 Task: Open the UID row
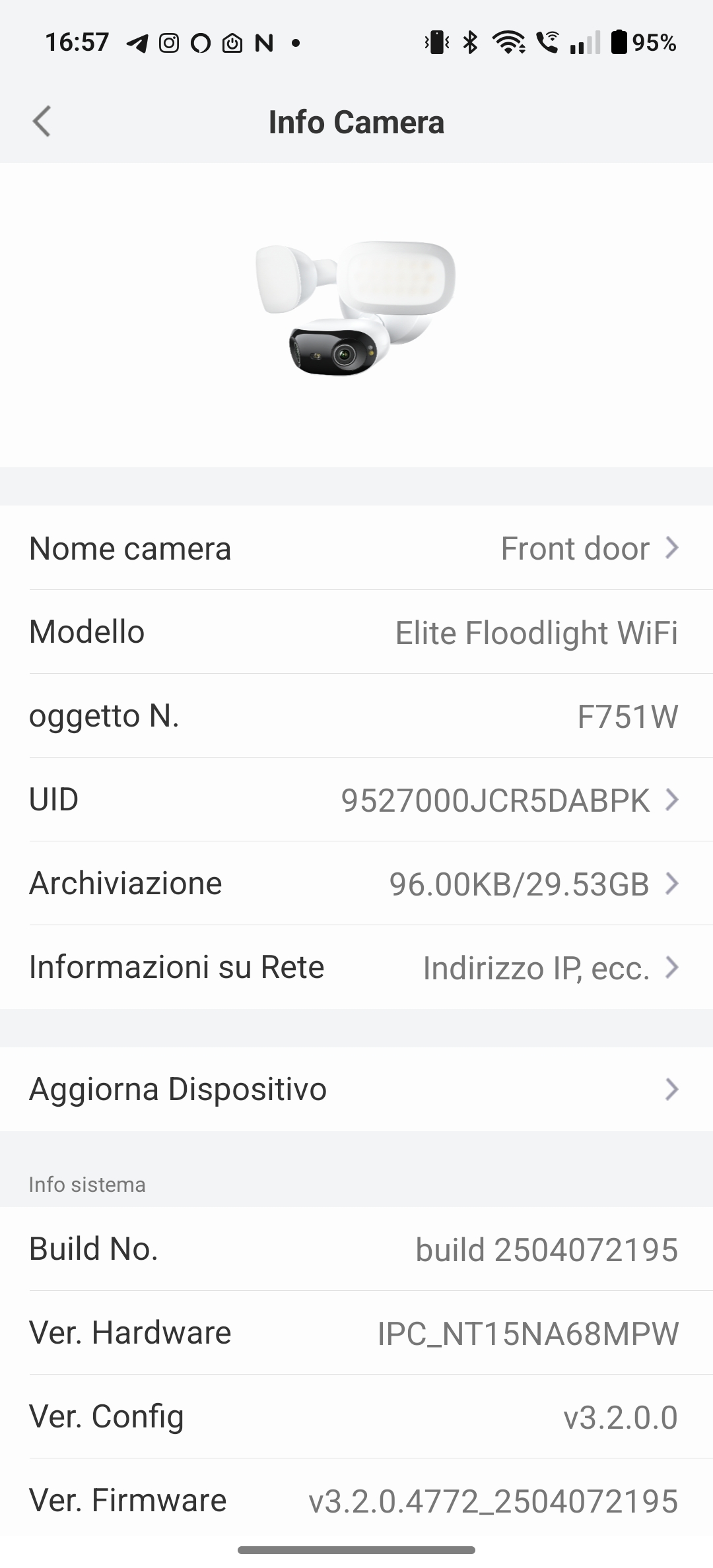click(356, 799)
